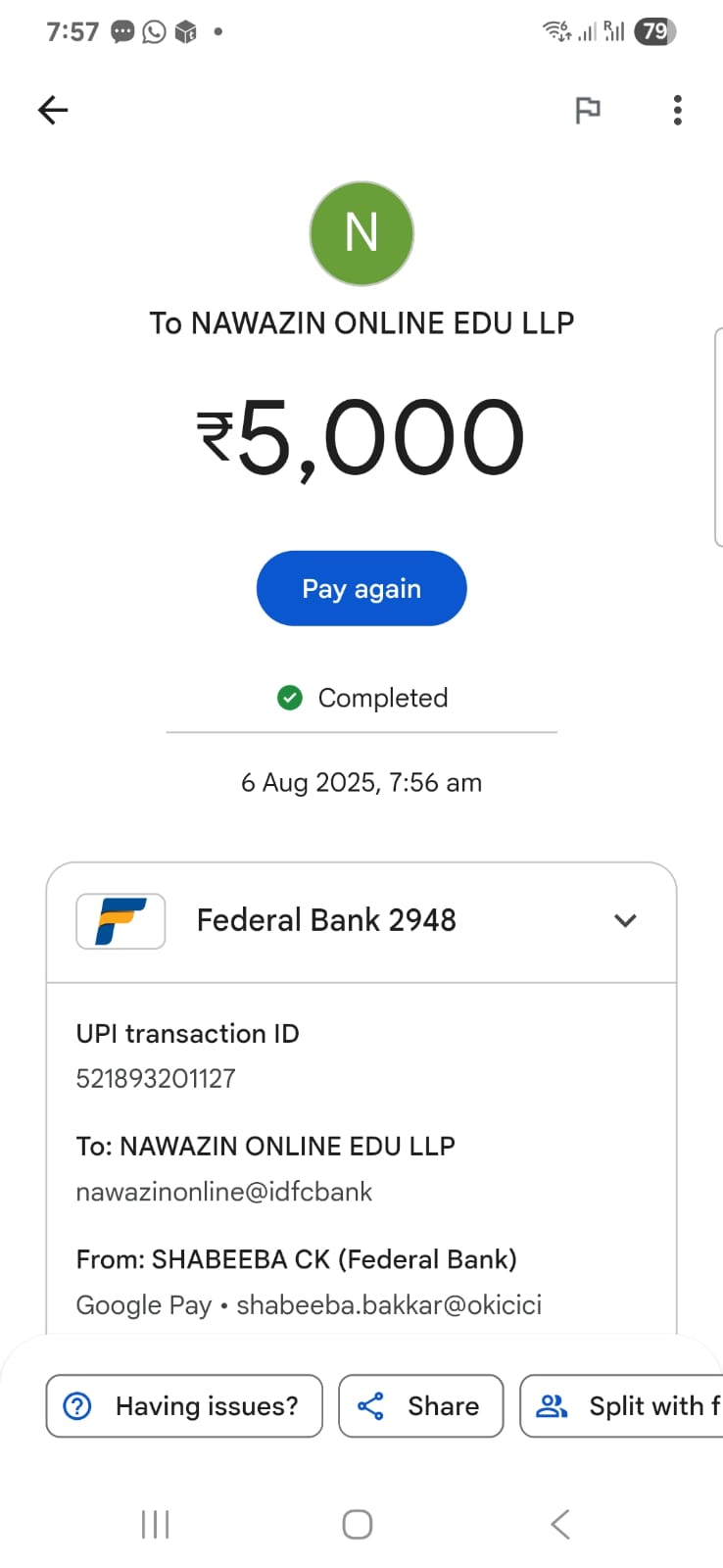Open the three-dot overflow menu

pos(677,110)
